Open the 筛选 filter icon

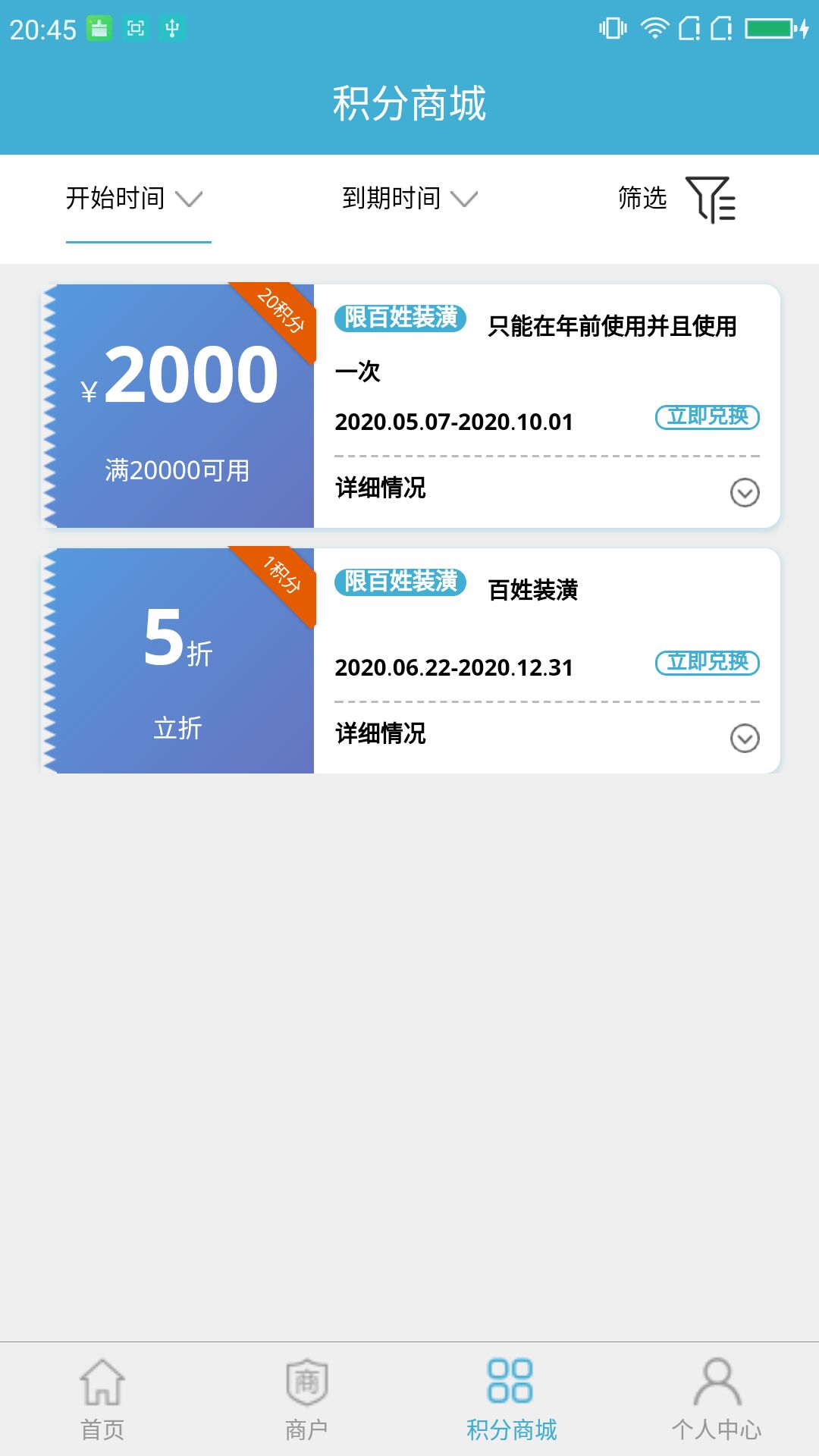[x=711, y=199]
